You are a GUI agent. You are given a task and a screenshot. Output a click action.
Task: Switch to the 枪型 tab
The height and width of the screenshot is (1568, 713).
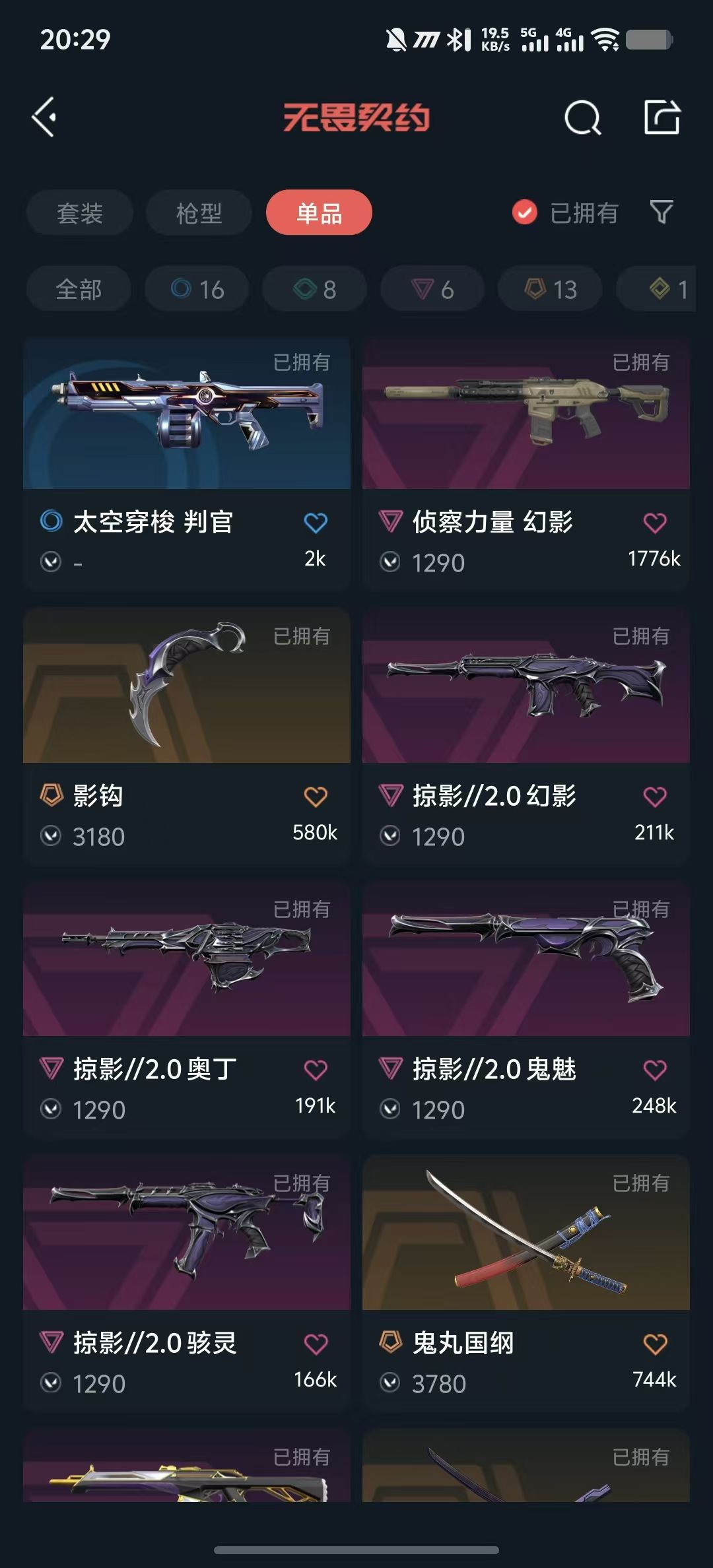(x=198, y=212)
